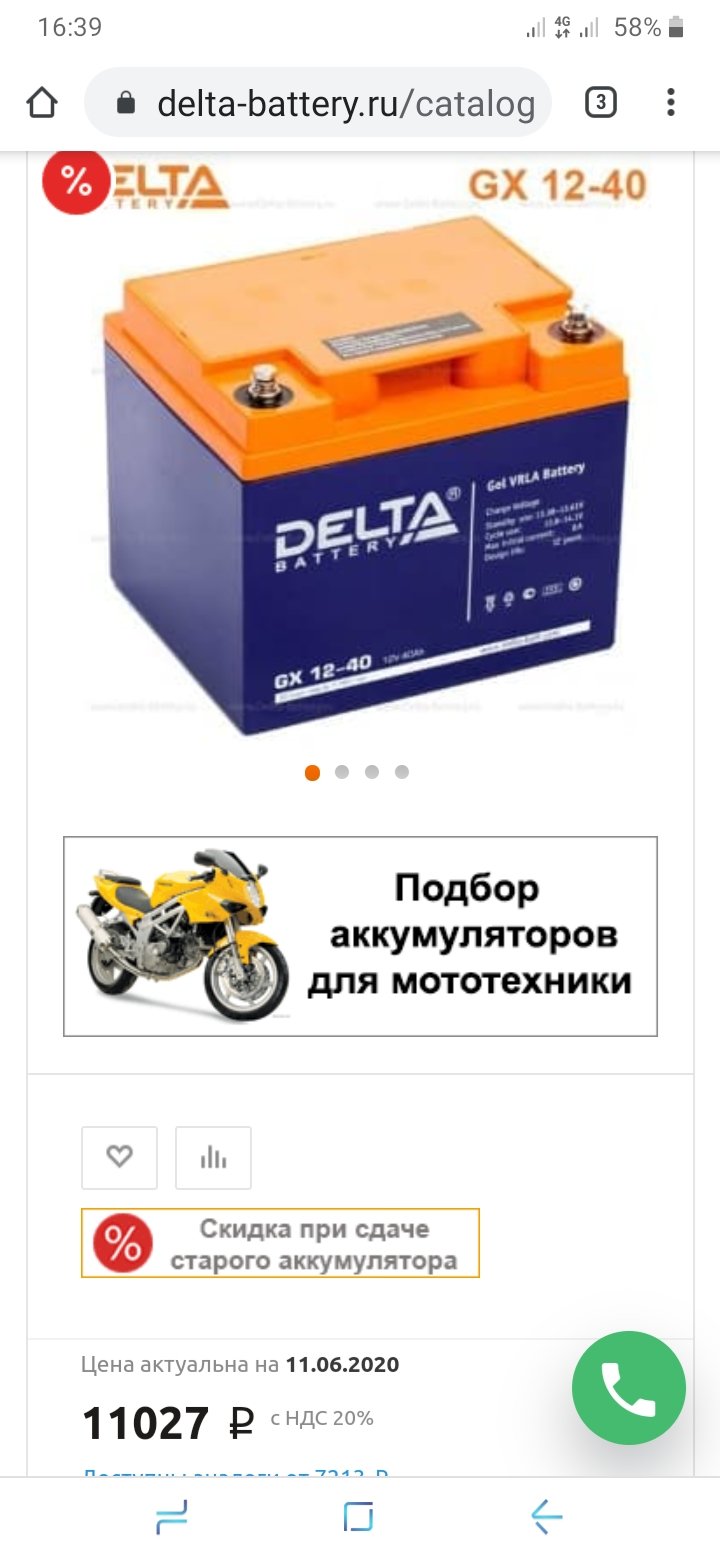720x1560 pixels.
Task: Open the tab switcher showing 3 tabs
Action: point(600,102)
